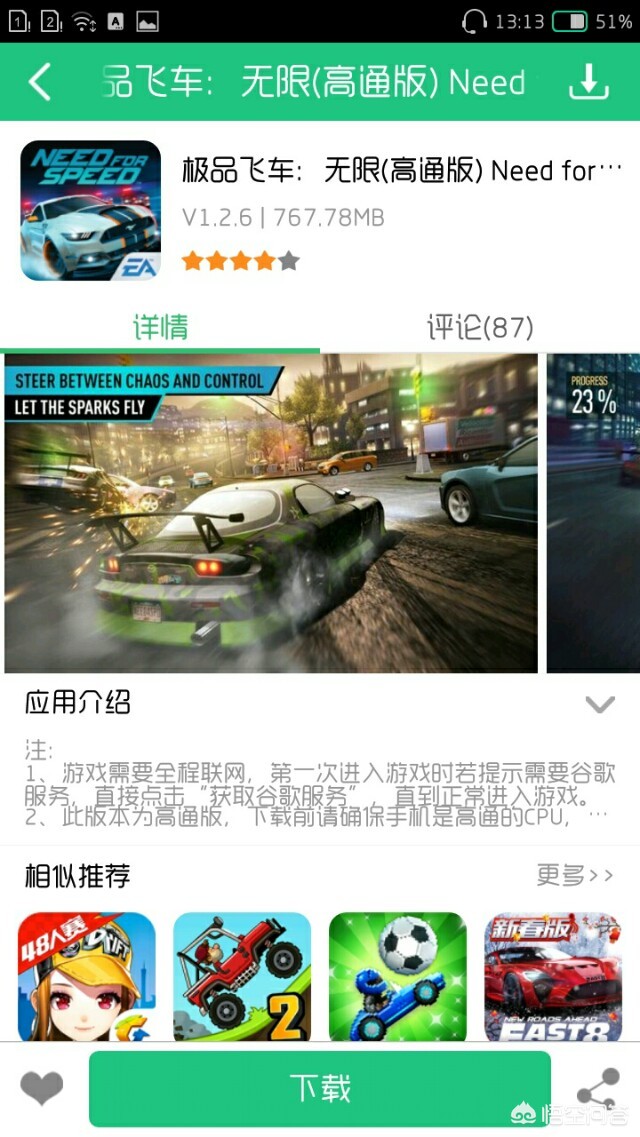Switch to the 评论(87) tab
Image resolution: width=640 pixels, height=1137 pixels.
pos(480,328)
